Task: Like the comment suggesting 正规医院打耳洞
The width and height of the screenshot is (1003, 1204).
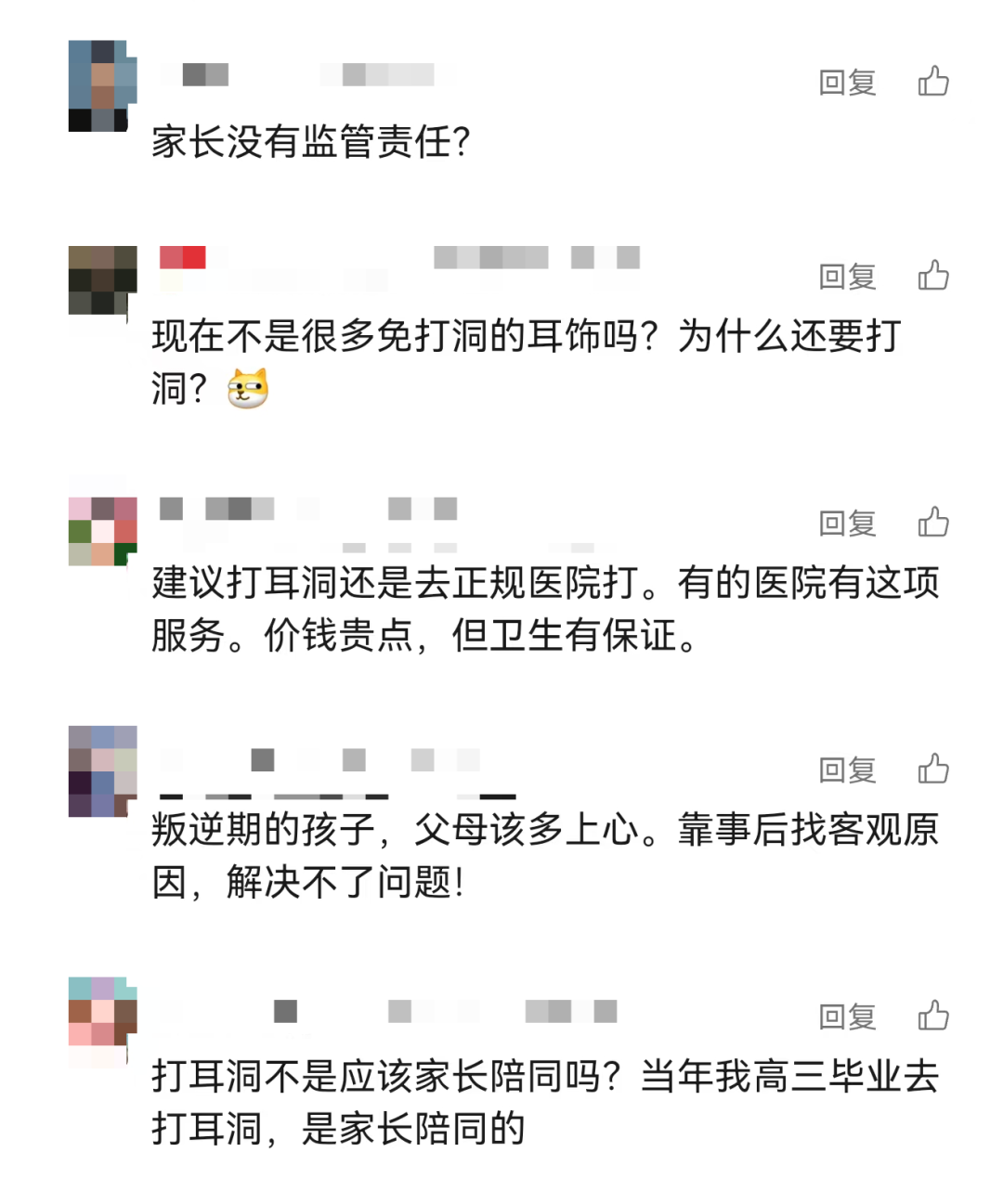Action: (933, 523)
